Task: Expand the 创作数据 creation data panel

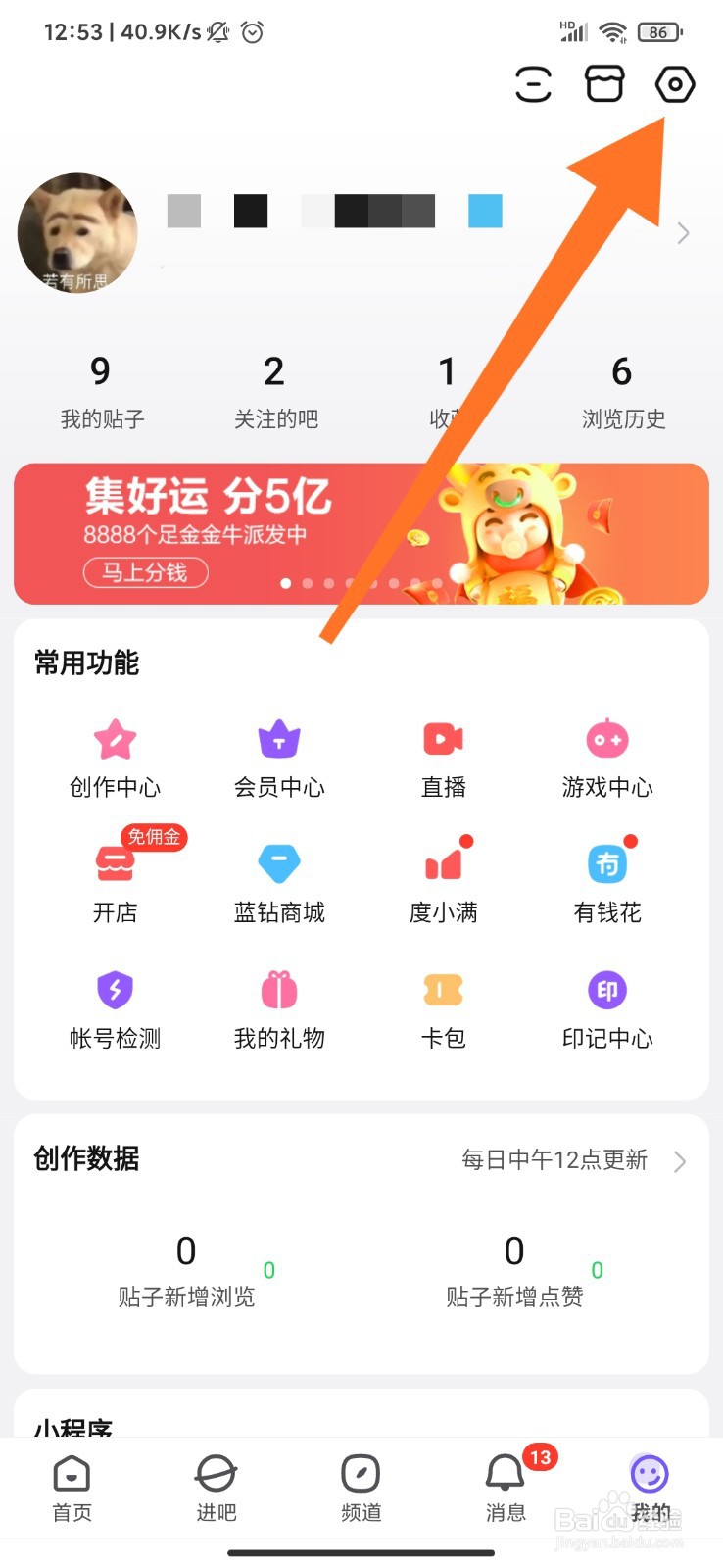Action: click(x=680, y=1162)
